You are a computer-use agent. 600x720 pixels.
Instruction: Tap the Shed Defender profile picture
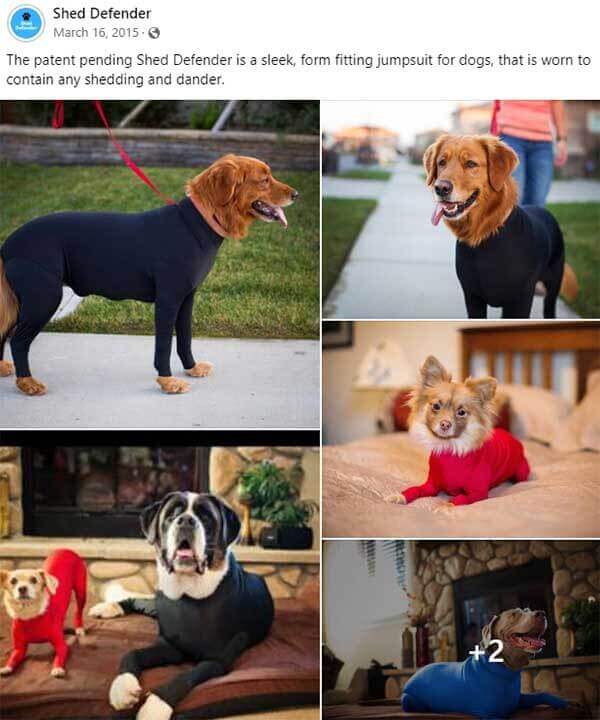pyautogui.click(x=26, y=23)
